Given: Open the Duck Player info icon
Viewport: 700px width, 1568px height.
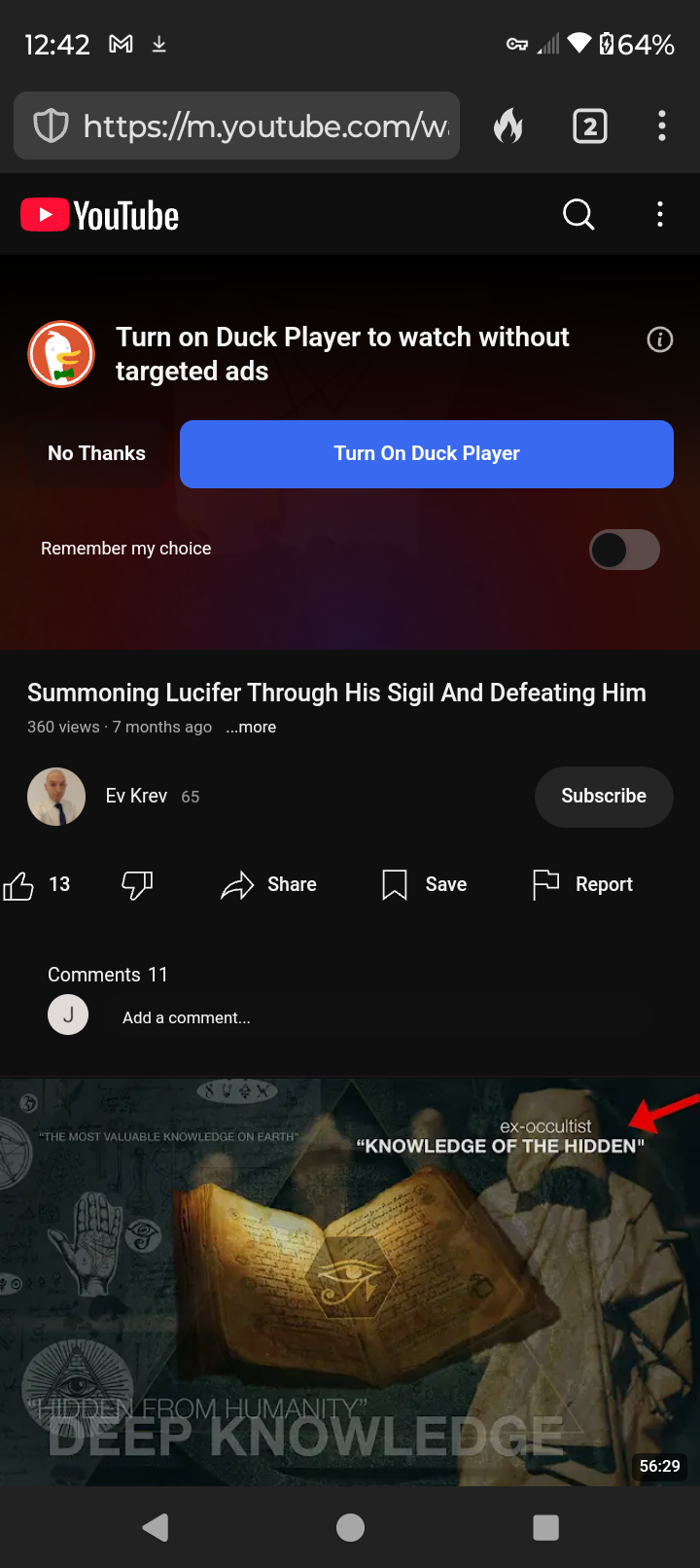Looking at the screenshot, I should tap(660, 339).
